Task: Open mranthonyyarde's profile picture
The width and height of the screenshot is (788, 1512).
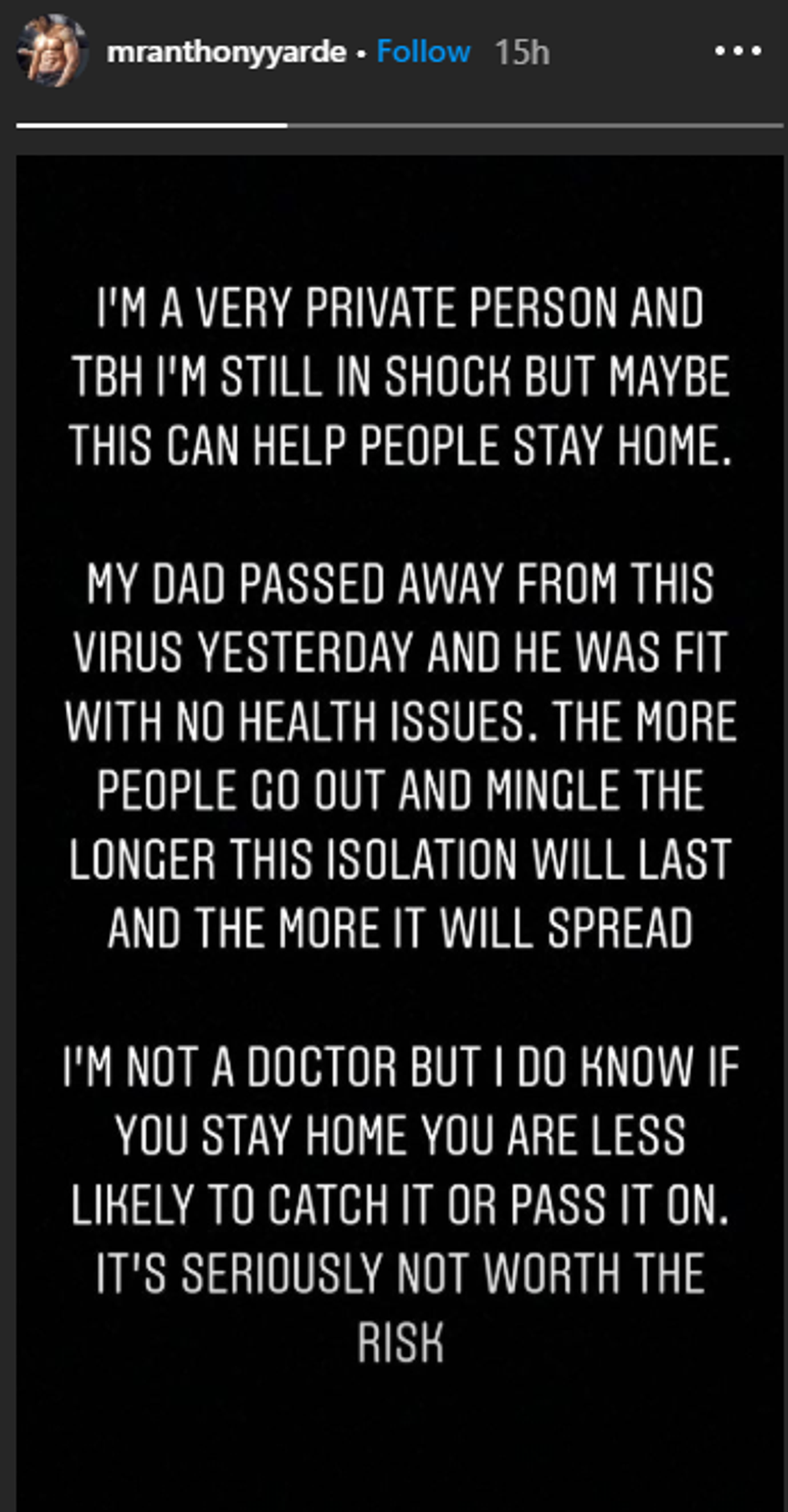Action: [x=52, y=51]
